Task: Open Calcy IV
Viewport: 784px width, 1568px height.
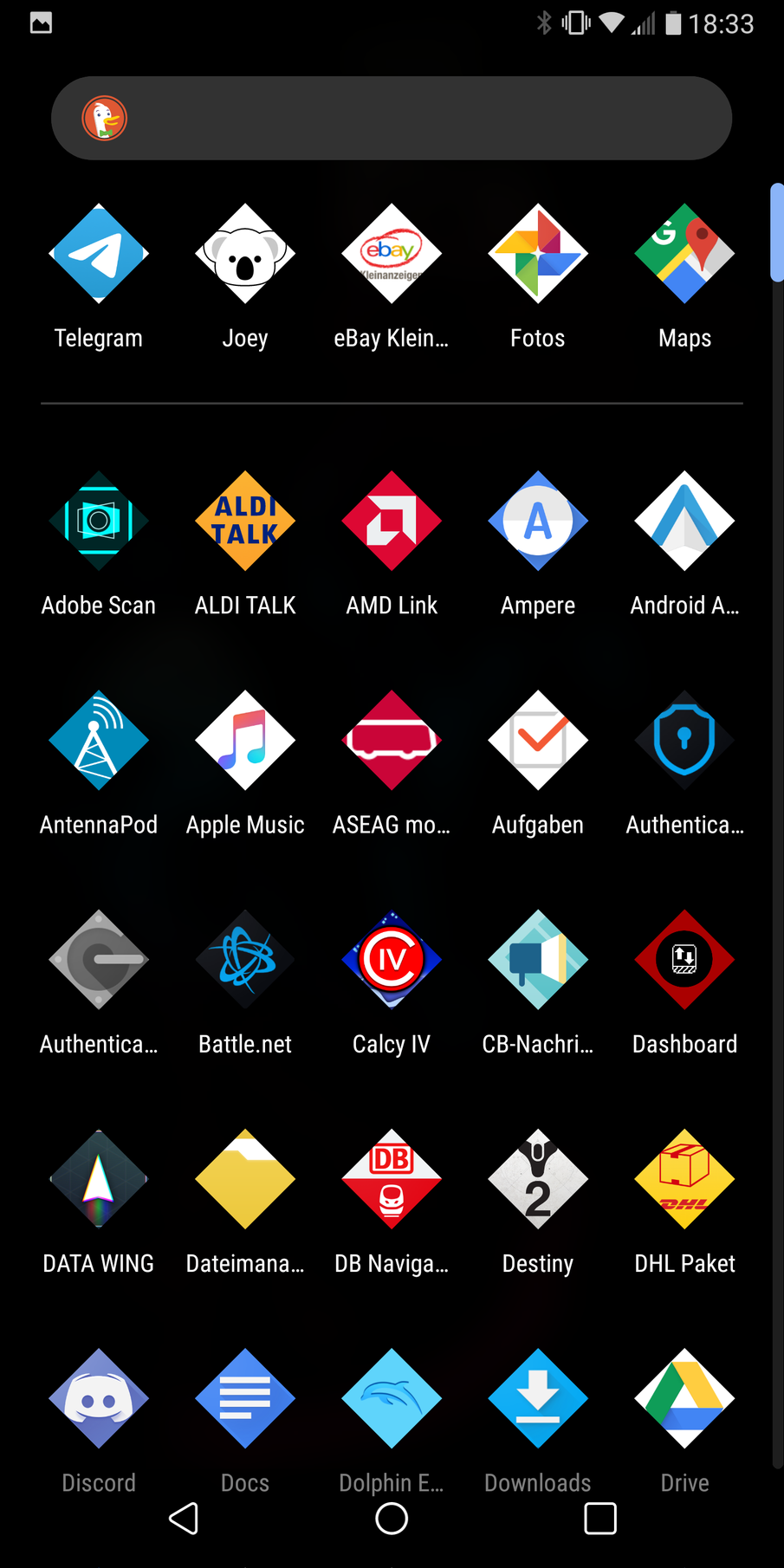Action: [392, 959]
